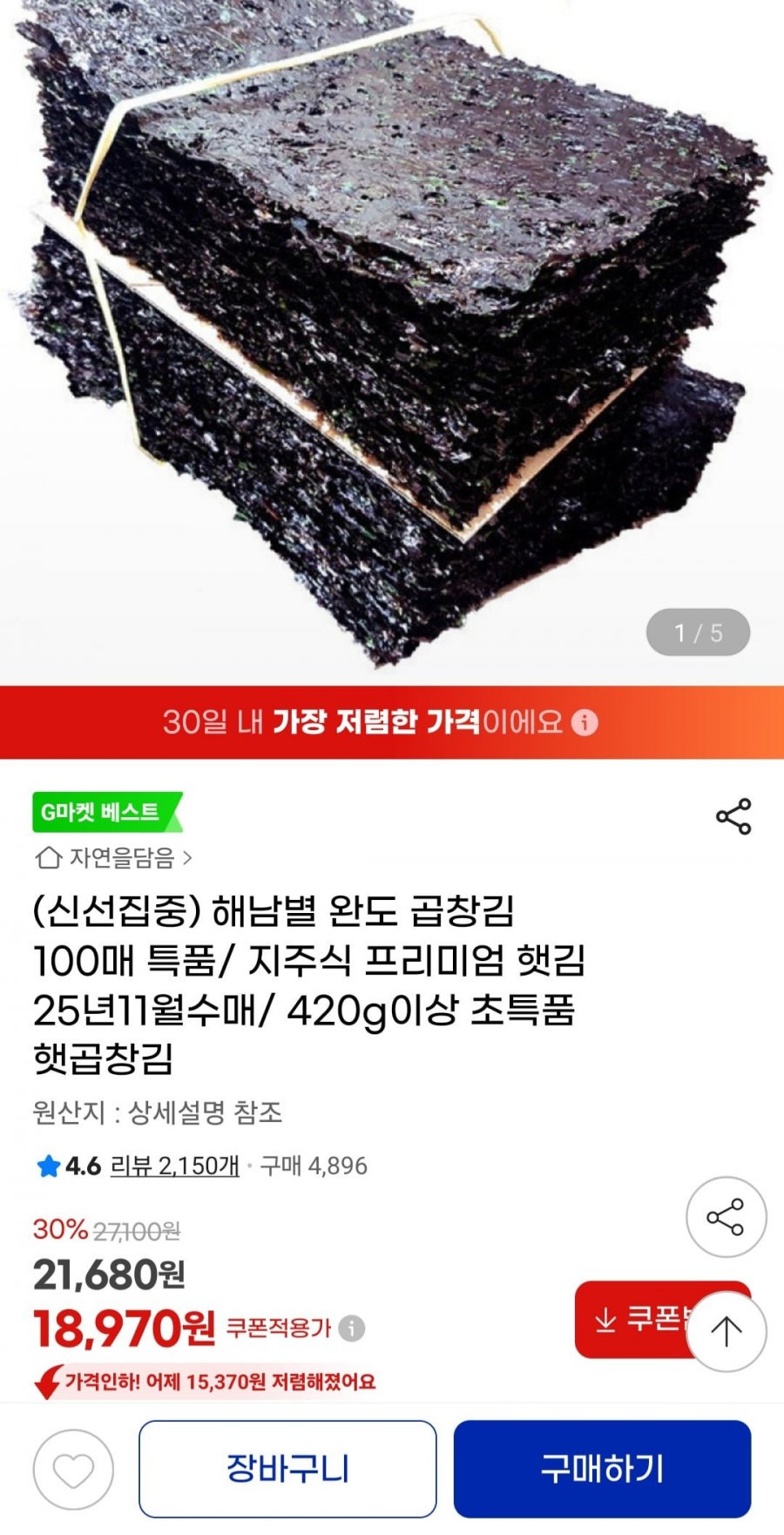The height and width of the screenshot is (1535, 784).
Task: Show info about 쿠폰적용가
Action: point(352,1328)
